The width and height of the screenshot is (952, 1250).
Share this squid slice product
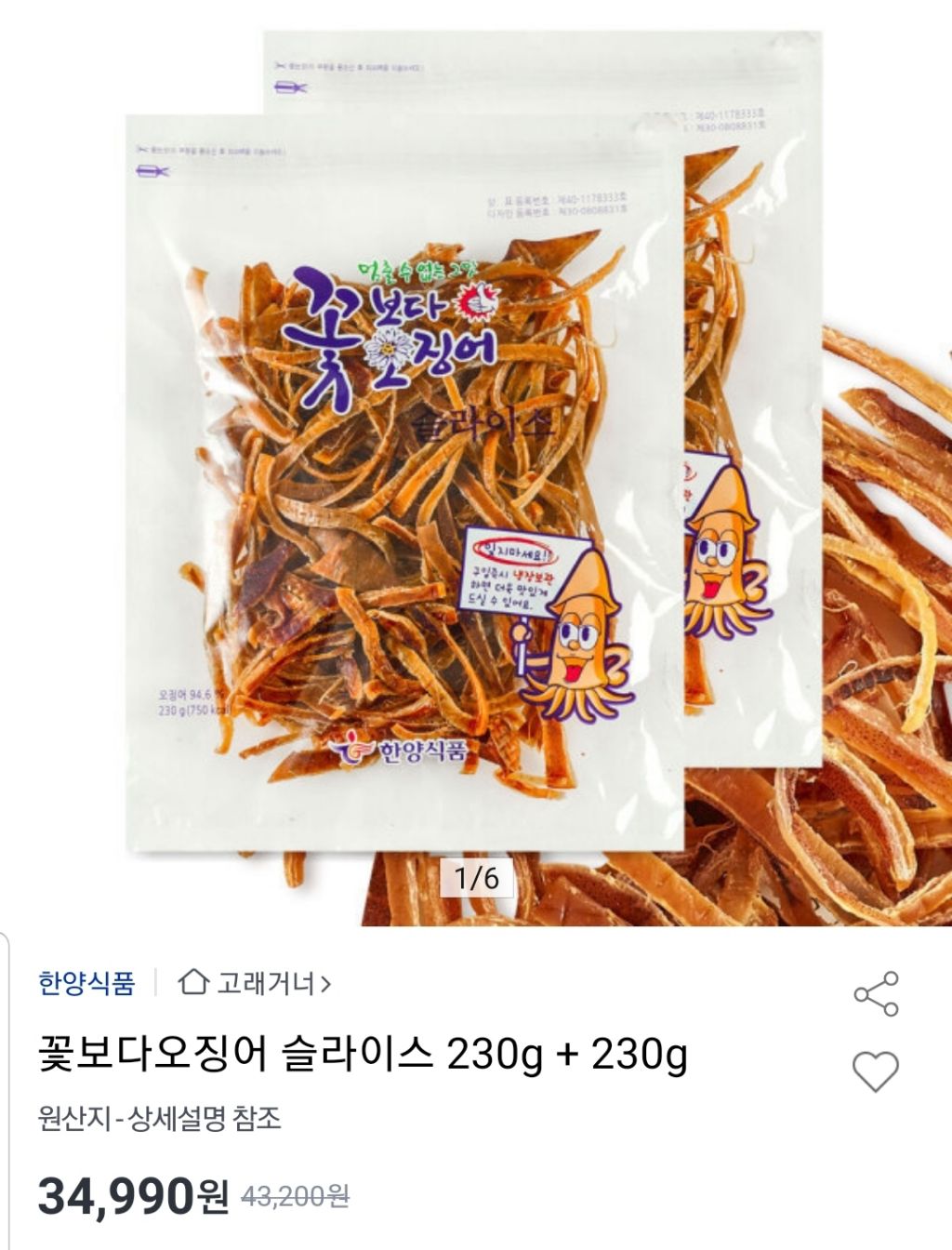[x=876, y=993]
